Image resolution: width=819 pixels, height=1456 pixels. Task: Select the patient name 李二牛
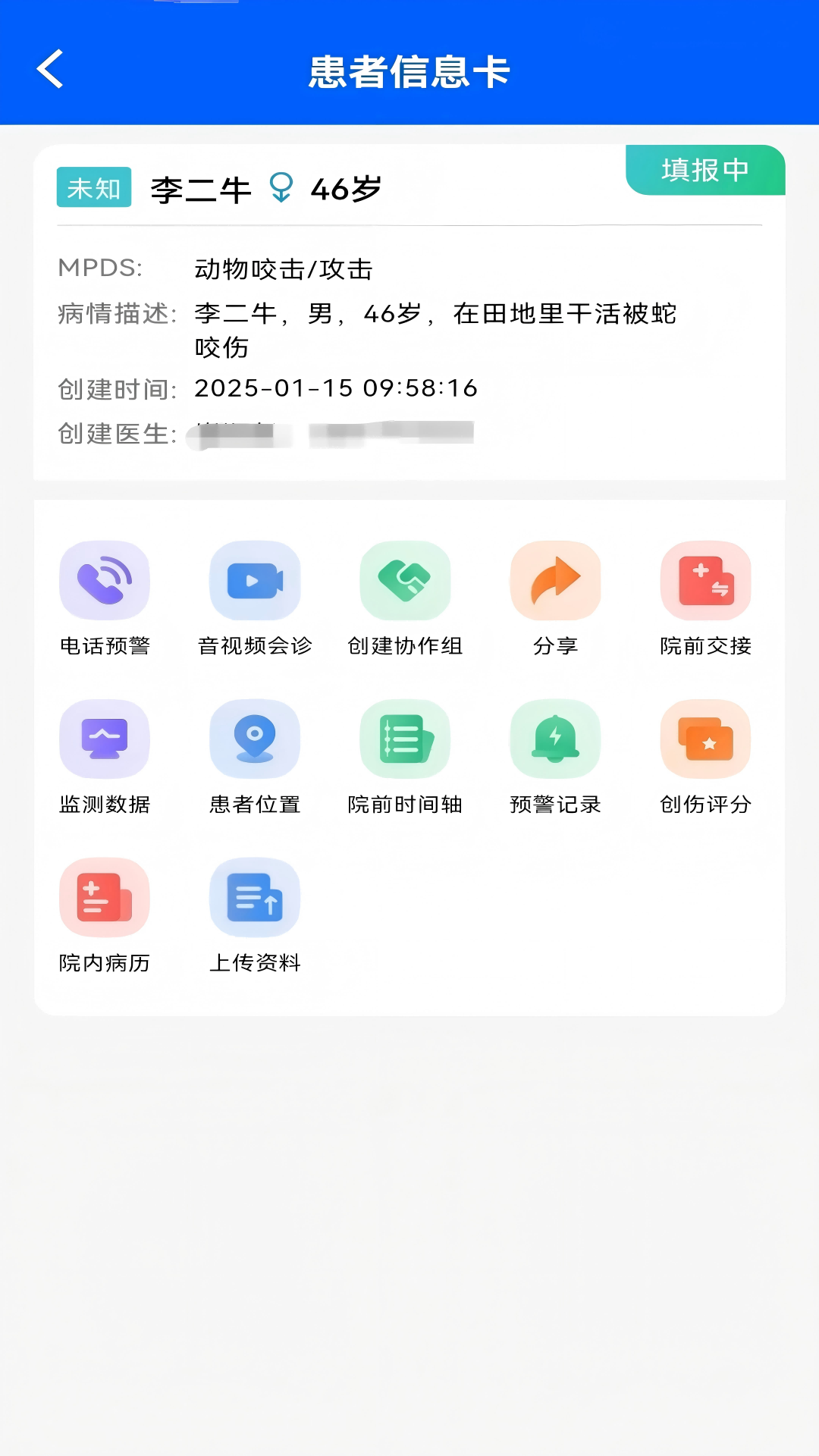pyautogui.click(x=201, y=189)
